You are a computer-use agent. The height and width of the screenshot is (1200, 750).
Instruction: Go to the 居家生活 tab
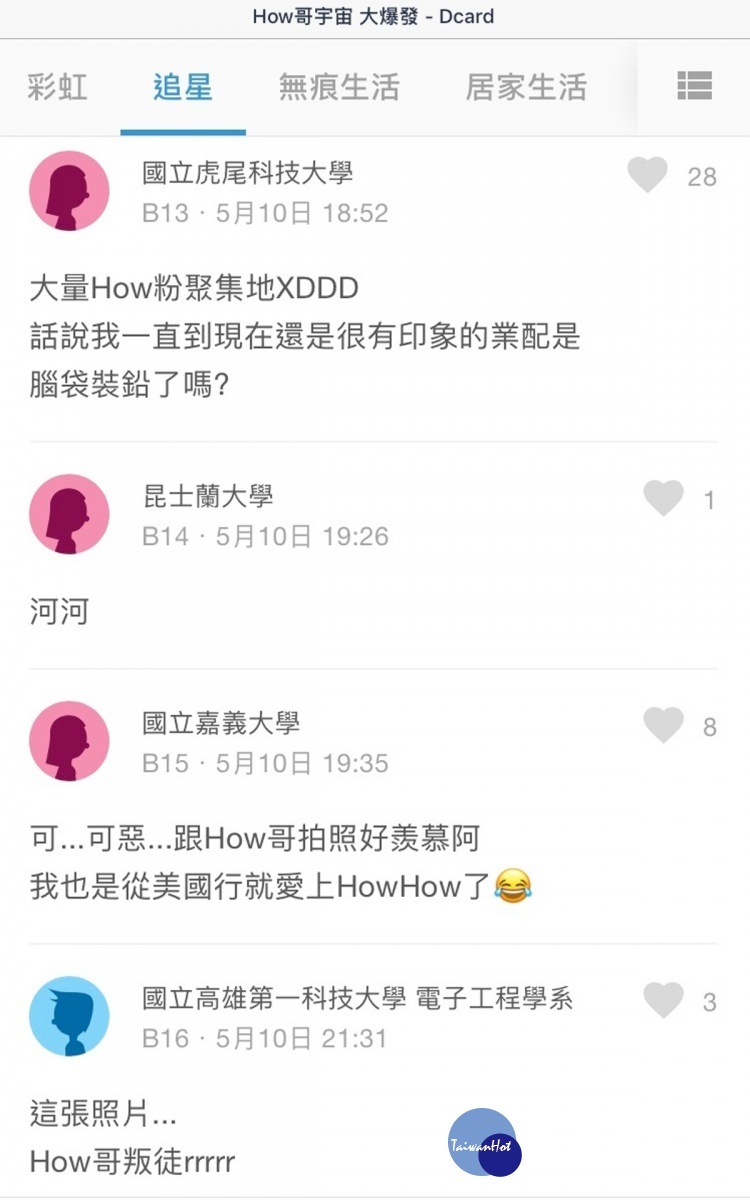[526, 88]
